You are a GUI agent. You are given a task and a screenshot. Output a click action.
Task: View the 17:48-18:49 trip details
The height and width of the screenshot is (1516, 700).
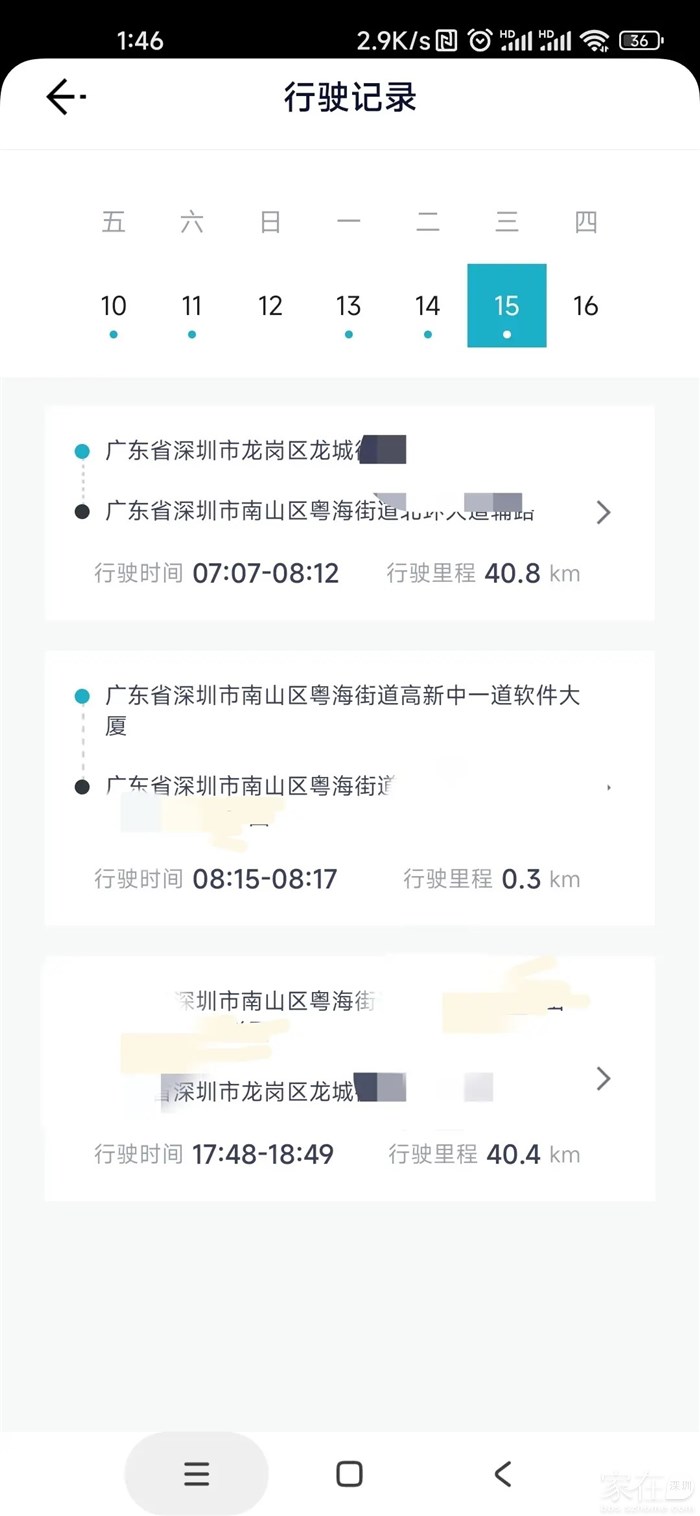[349, 1078]
